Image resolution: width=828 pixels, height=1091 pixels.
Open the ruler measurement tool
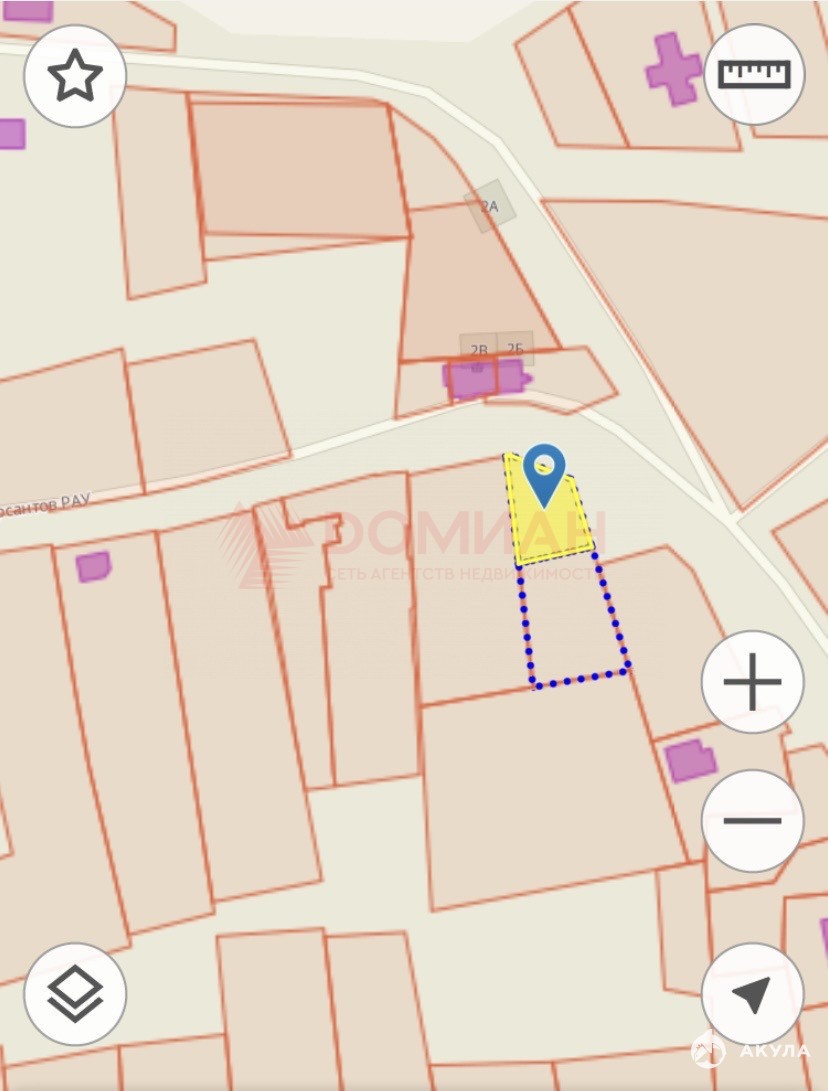coord(754,75)
